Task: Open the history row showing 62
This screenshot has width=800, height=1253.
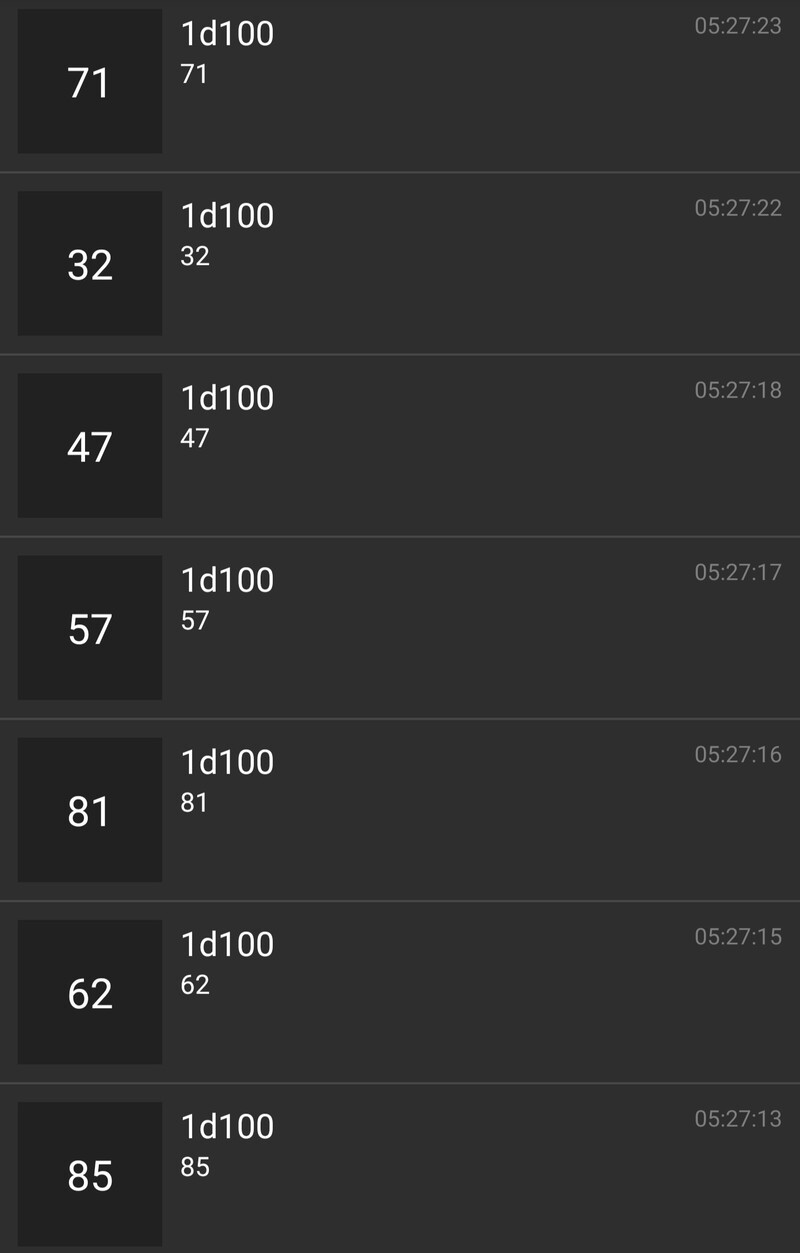Action: click(400, 992)
